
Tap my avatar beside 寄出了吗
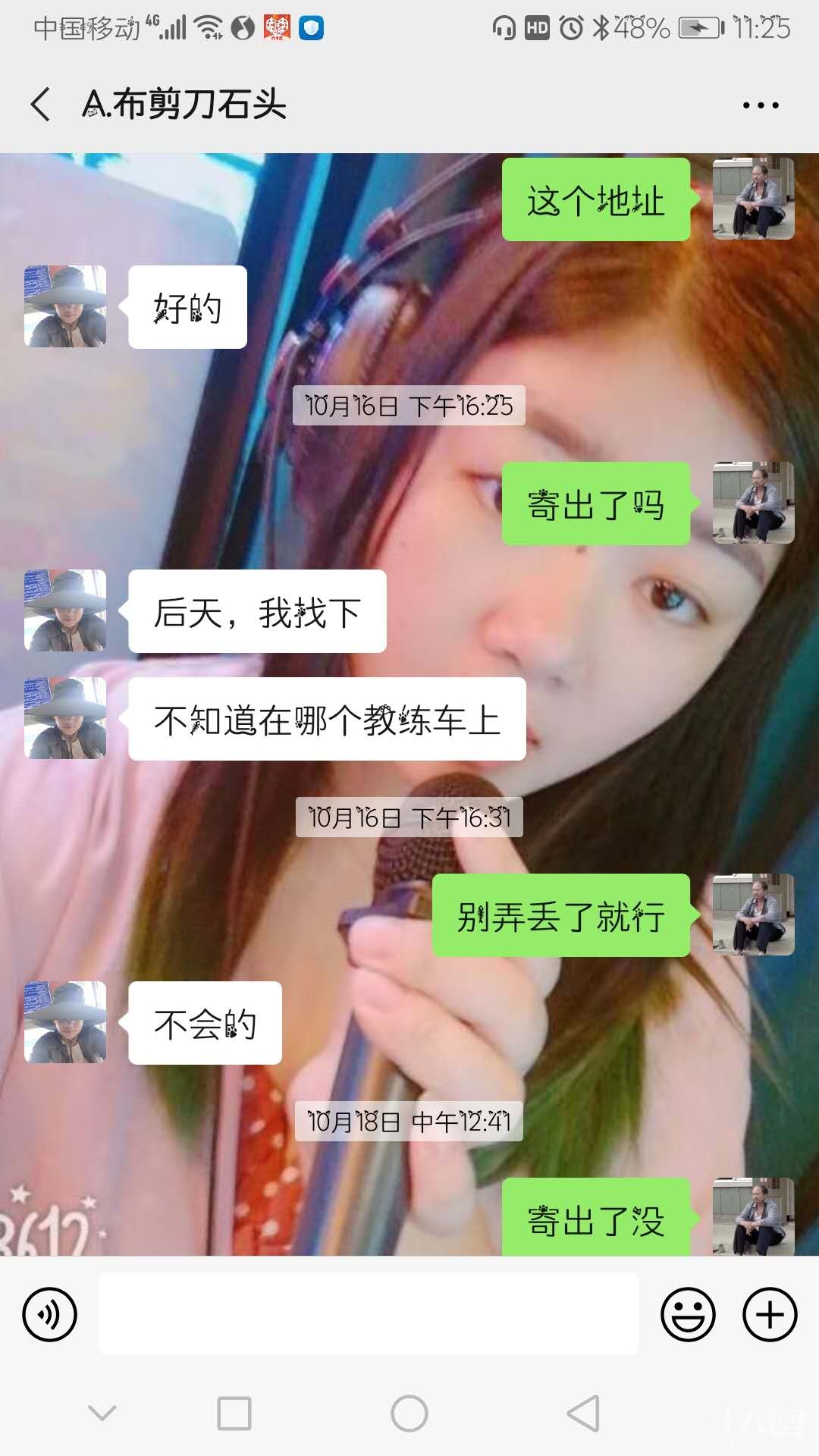point(753,503)
